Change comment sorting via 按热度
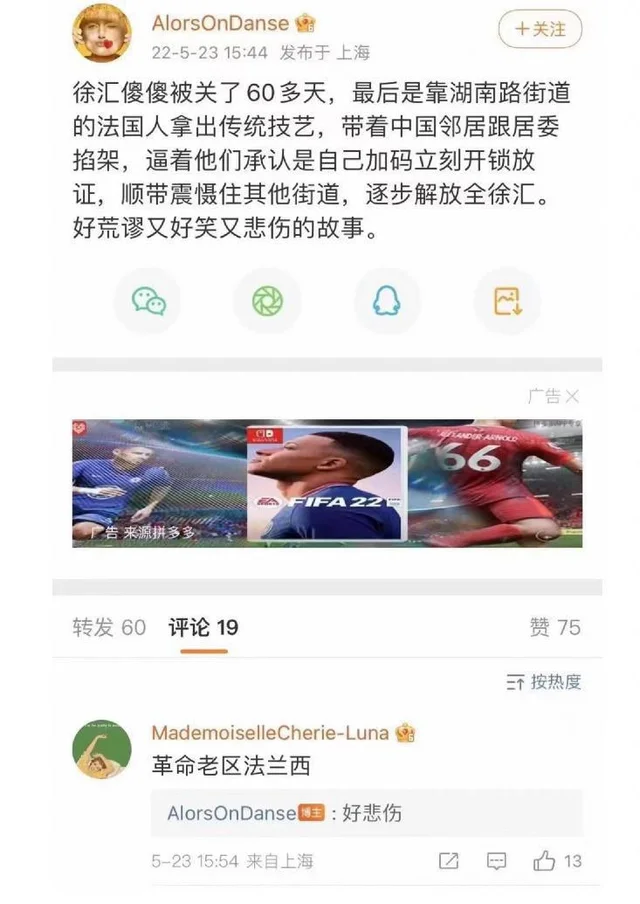This screenshot has height=904, width=640. (x=544, y=682)
